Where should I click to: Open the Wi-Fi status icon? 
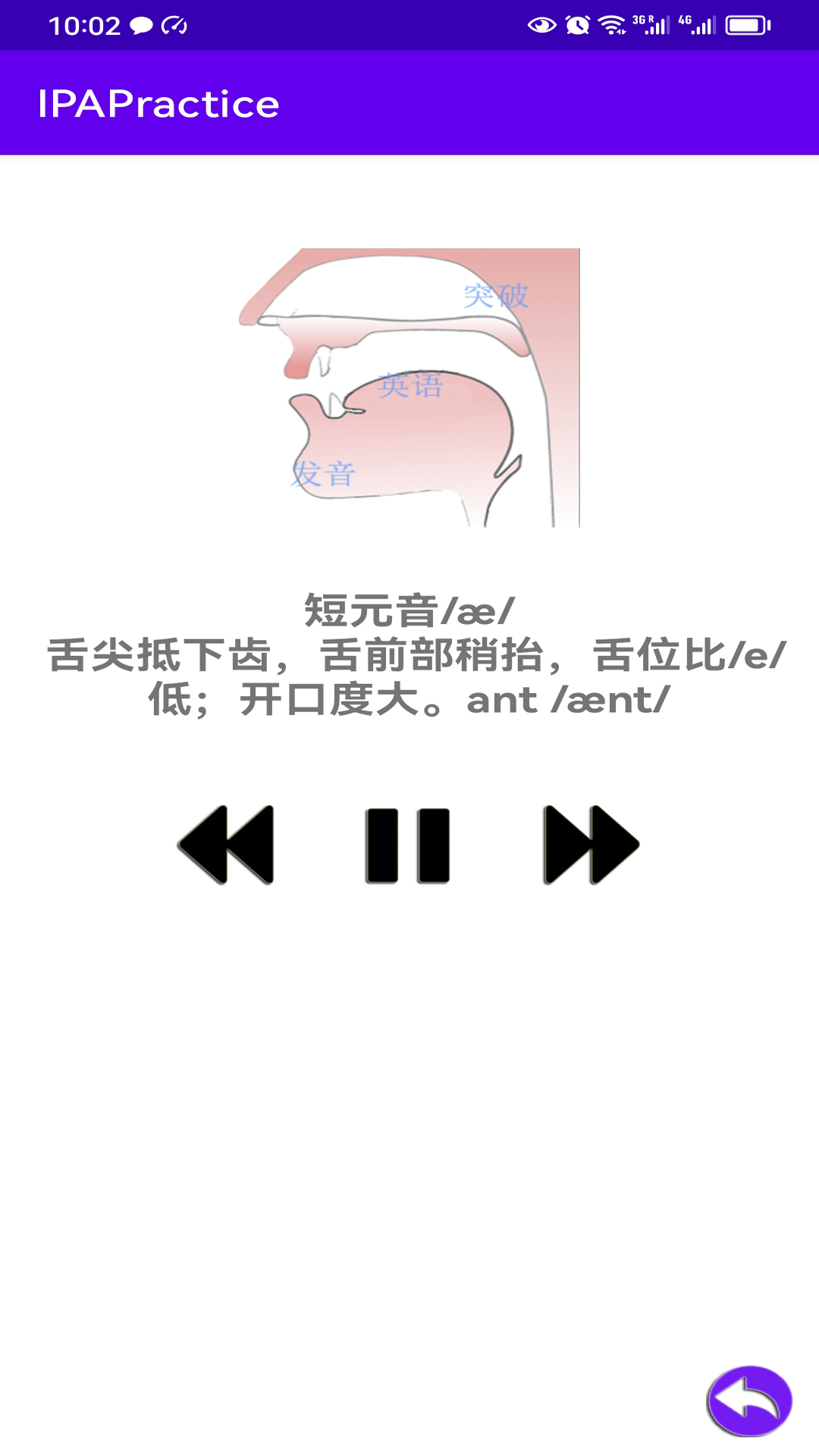point(611,23)
